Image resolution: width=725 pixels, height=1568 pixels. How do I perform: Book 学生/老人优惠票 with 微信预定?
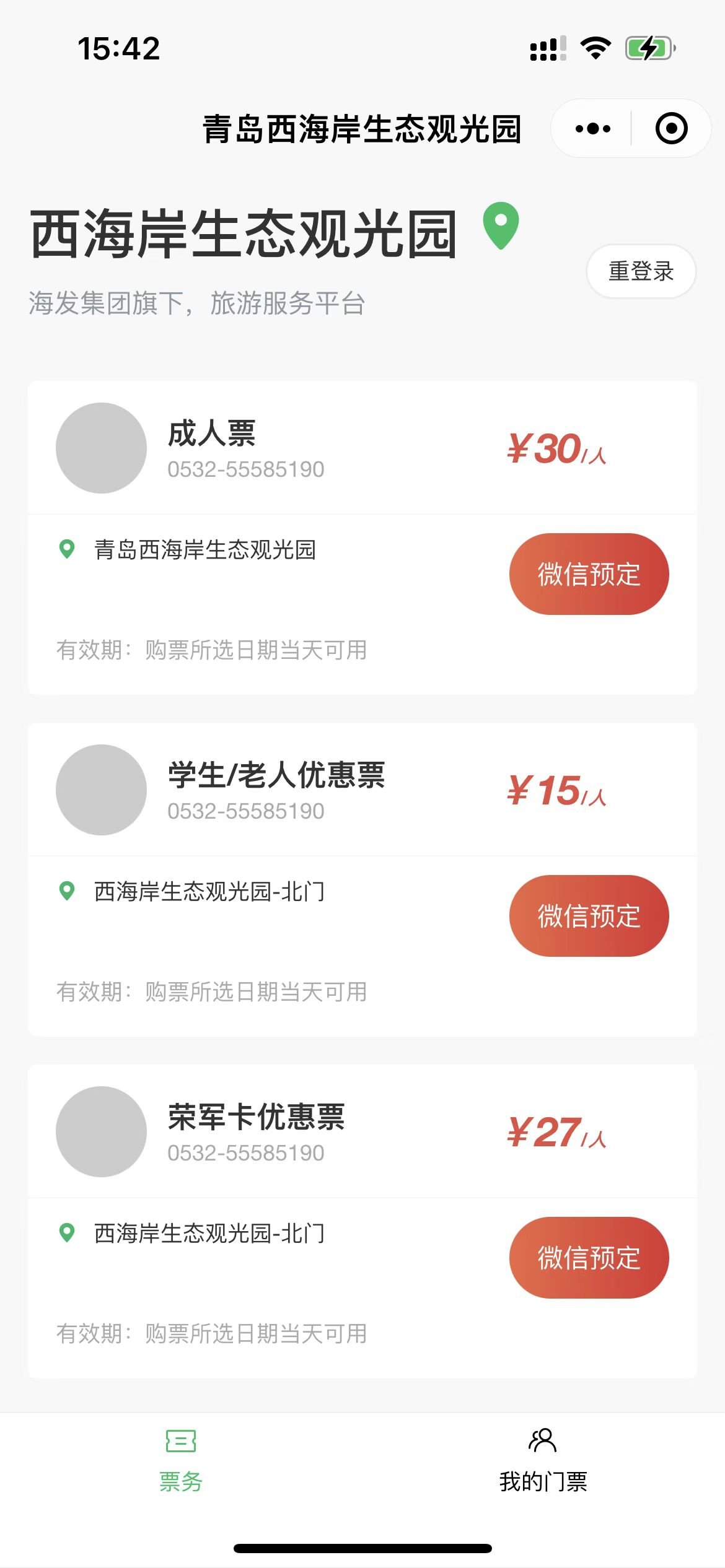(589, 916)
